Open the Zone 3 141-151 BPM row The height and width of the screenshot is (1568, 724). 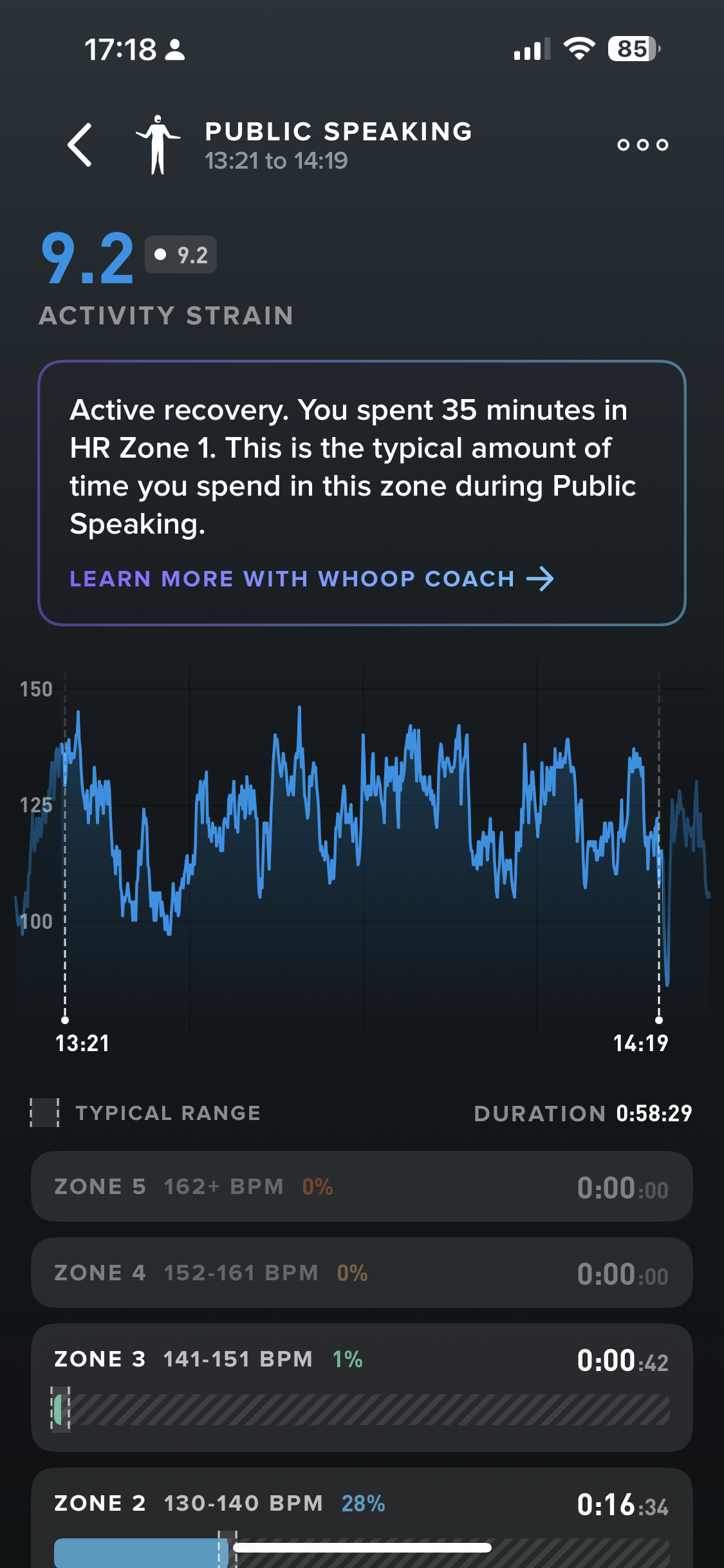click(x=362, y=1386)
